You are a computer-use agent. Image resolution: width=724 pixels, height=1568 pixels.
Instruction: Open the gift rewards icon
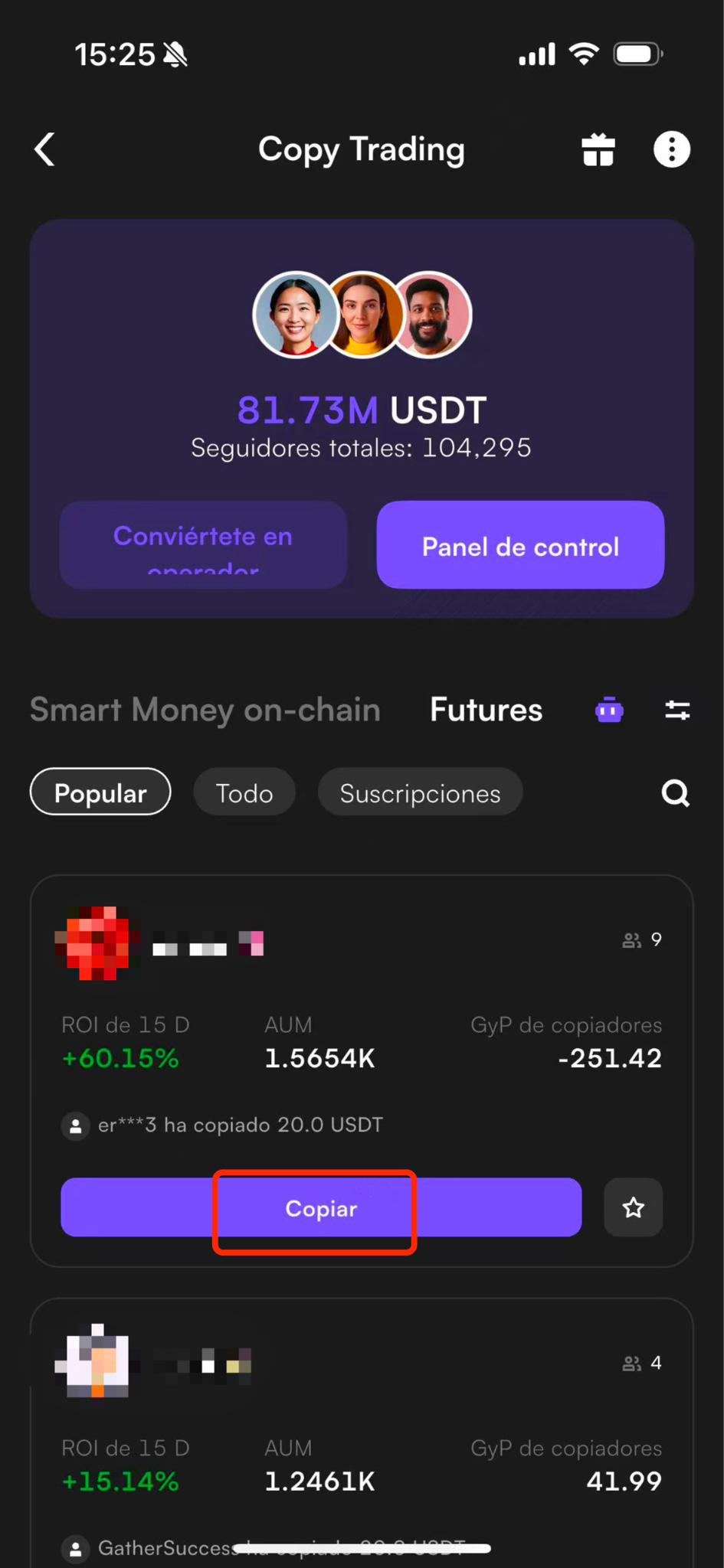pyautogui.click(x=598, y=149)
